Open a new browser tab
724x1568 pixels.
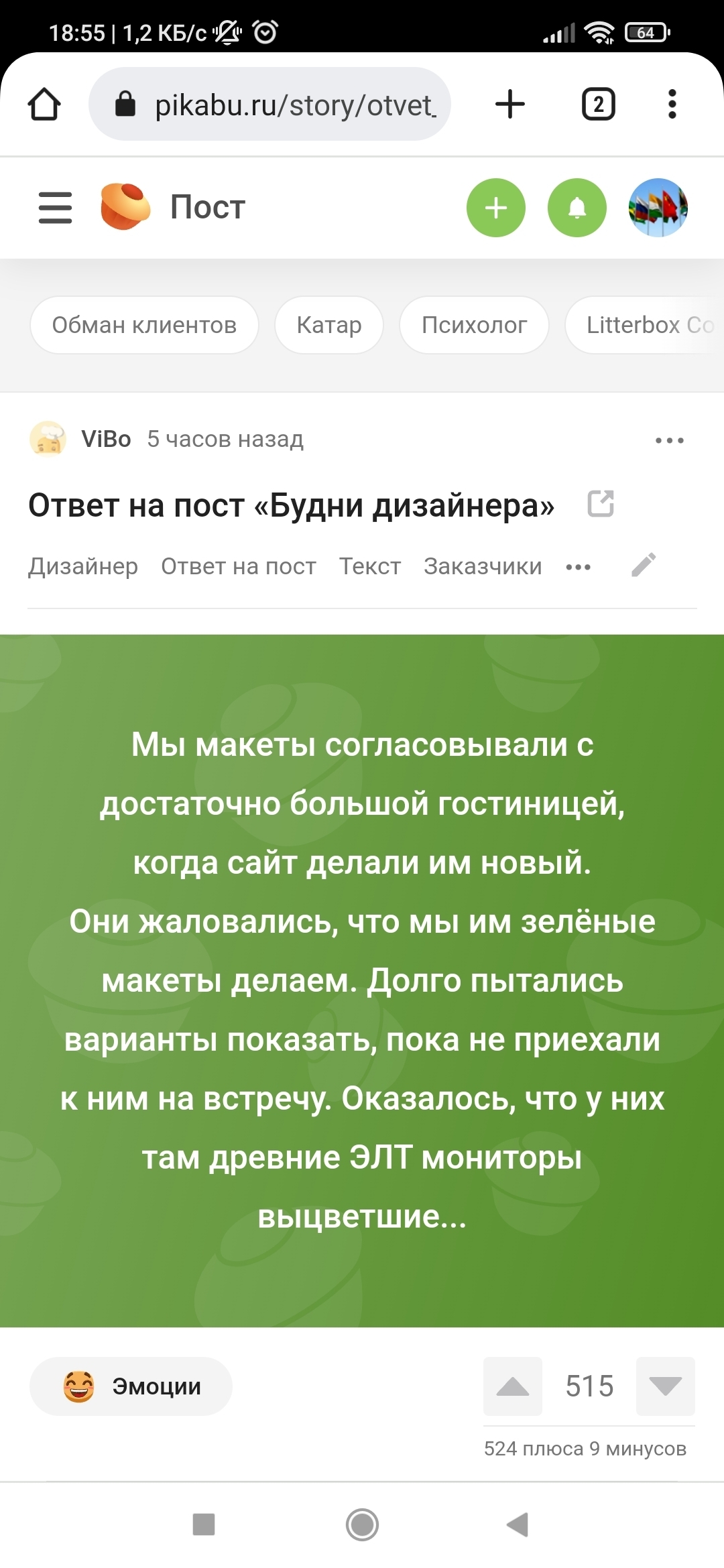(509, 105)
